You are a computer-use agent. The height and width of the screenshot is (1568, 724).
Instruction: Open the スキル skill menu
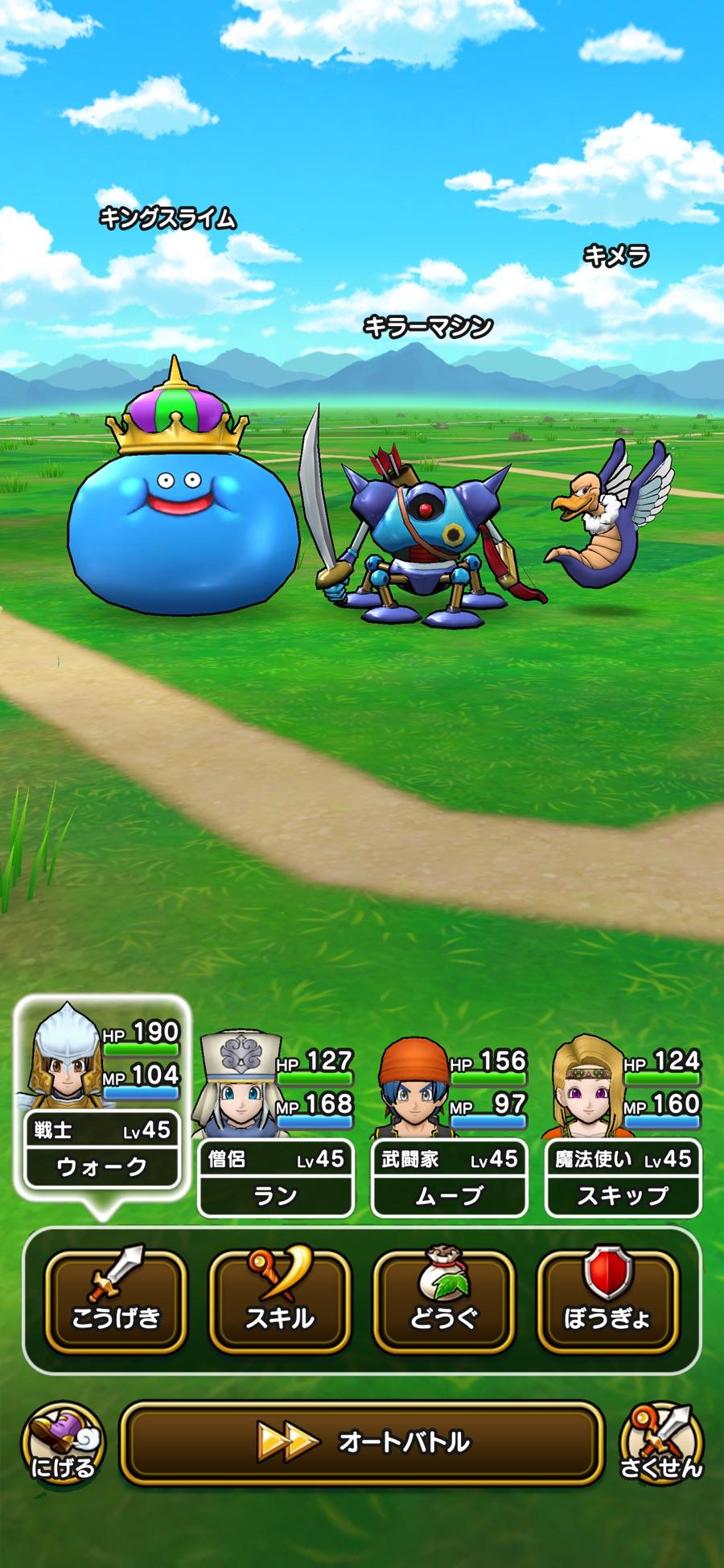279,1300
